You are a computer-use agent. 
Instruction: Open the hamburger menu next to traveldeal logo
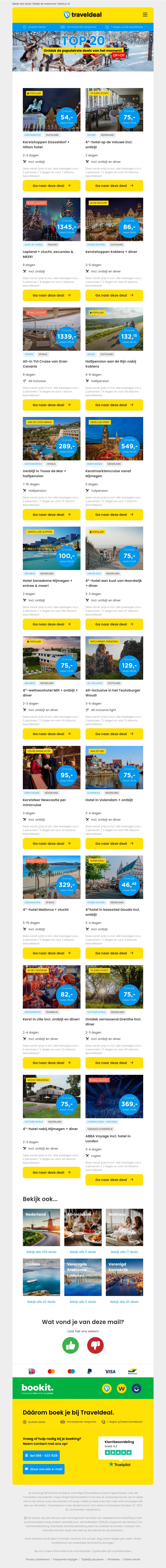(x=145, y=15)
